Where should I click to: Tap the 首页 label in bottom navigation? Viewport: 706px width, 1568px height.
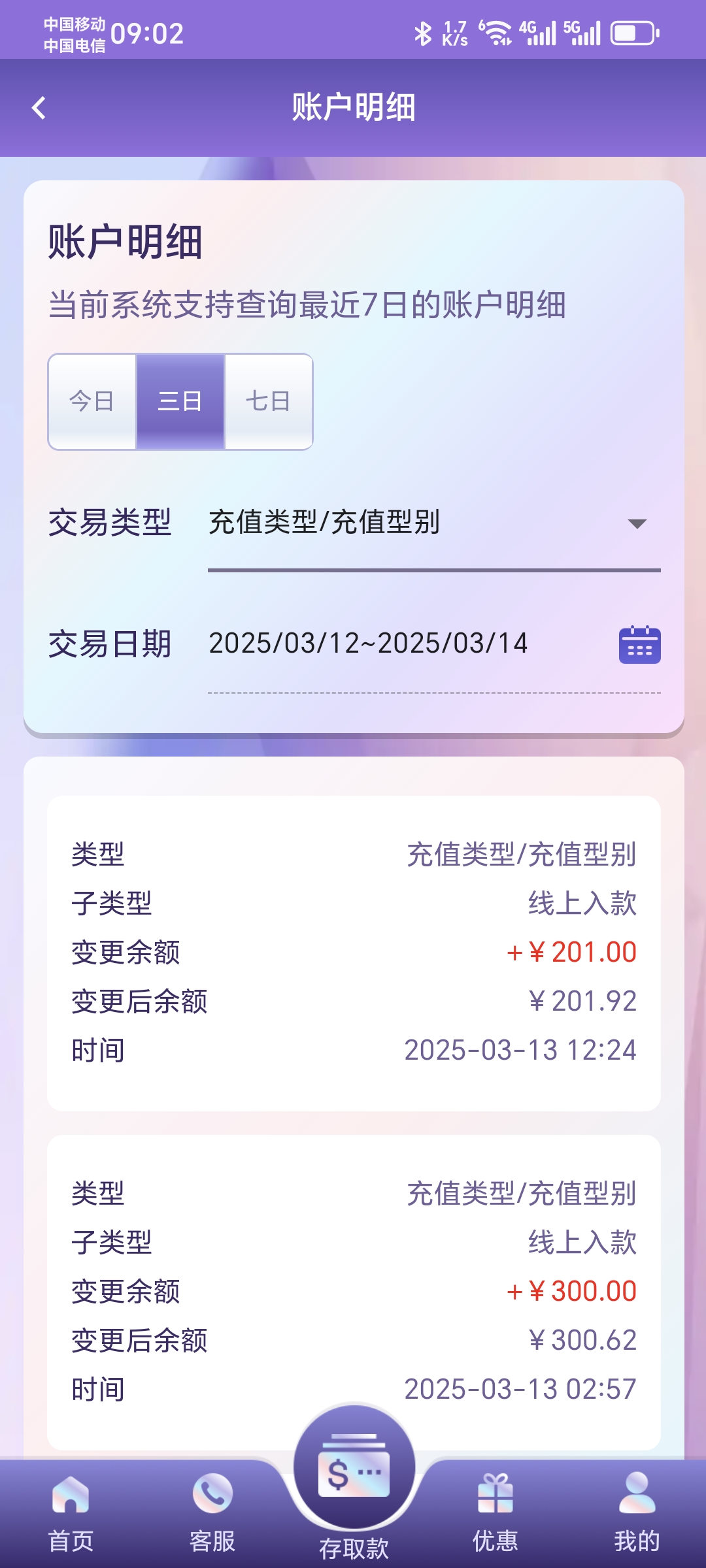[x=70, y=1539]
